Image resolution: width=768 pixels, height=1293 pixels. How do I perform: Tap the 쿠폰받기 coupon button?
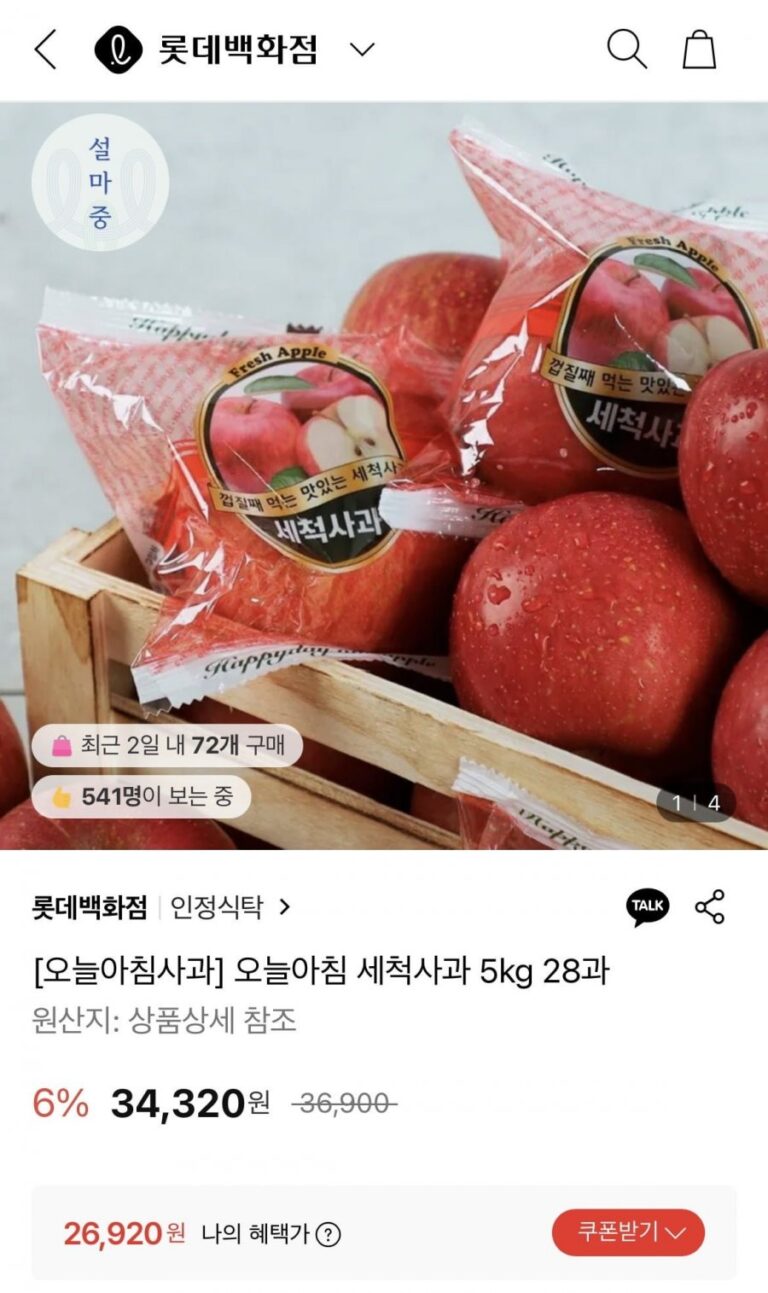coord(628,1233)
